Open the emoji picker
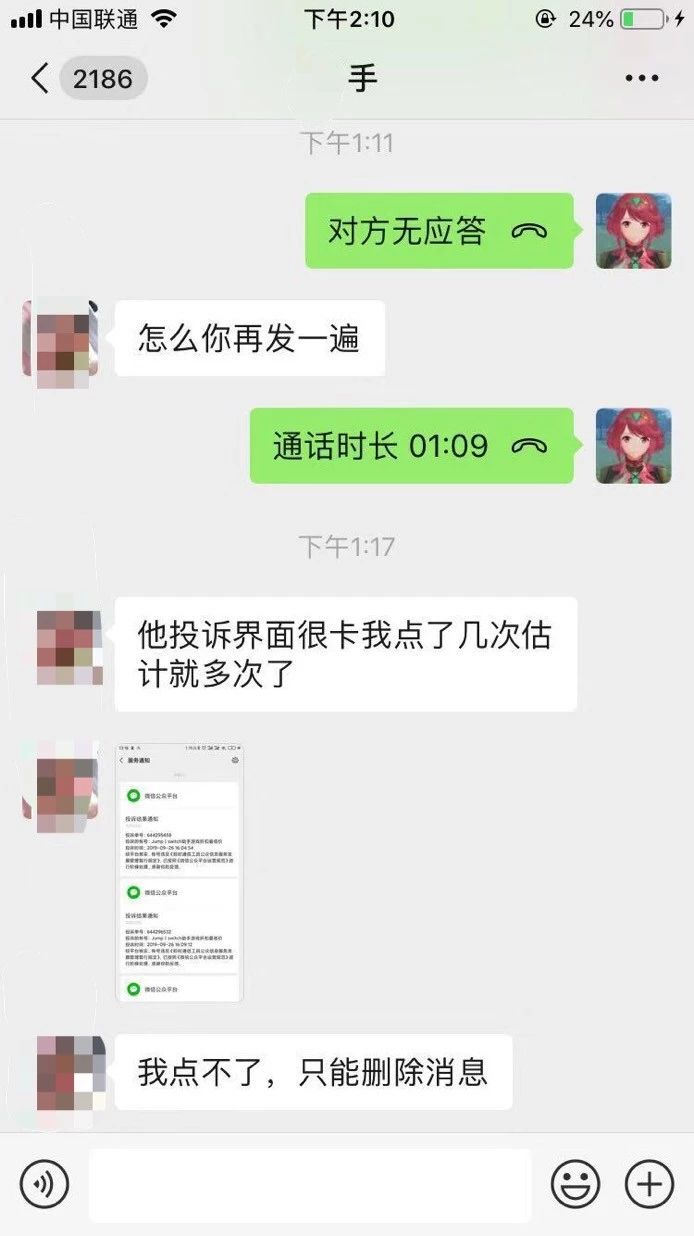Screen dimensions: 694x1236 [575, 1185]
